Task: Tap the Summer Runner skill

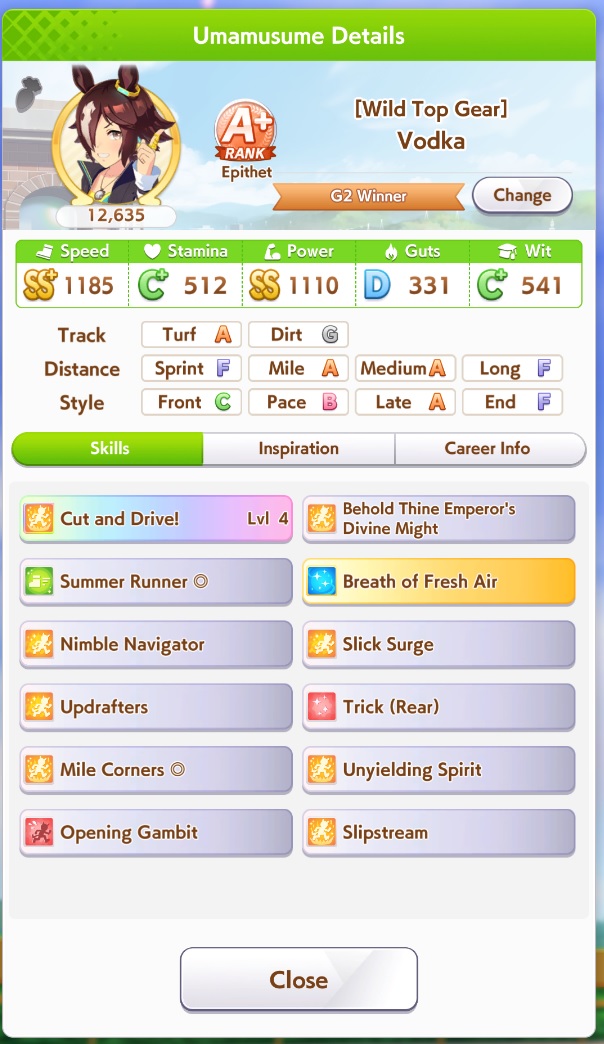Action: [156, 581]
